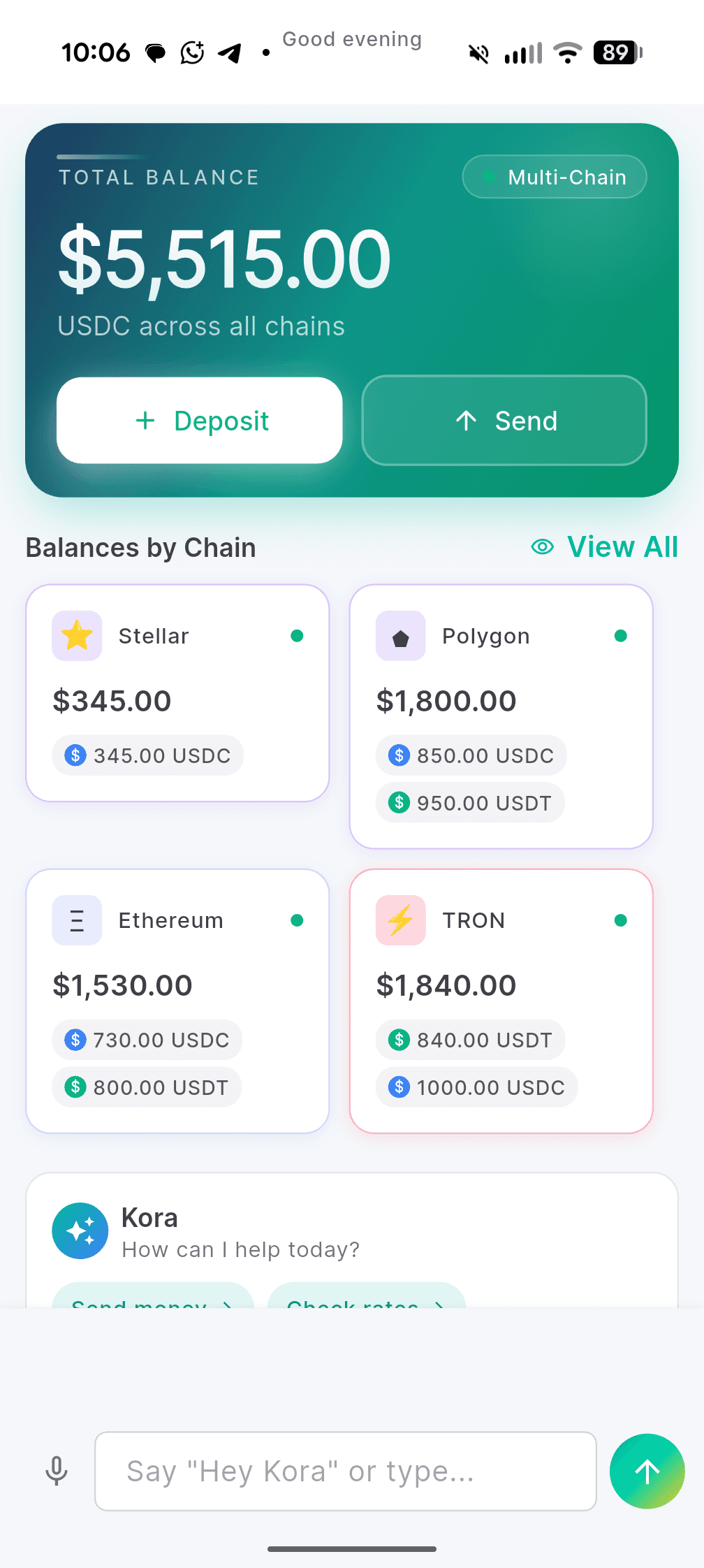This screenshot has width=704, height=1568.
Task: Select the Ethereum chain icon
Action: click(x=77, y=920)
